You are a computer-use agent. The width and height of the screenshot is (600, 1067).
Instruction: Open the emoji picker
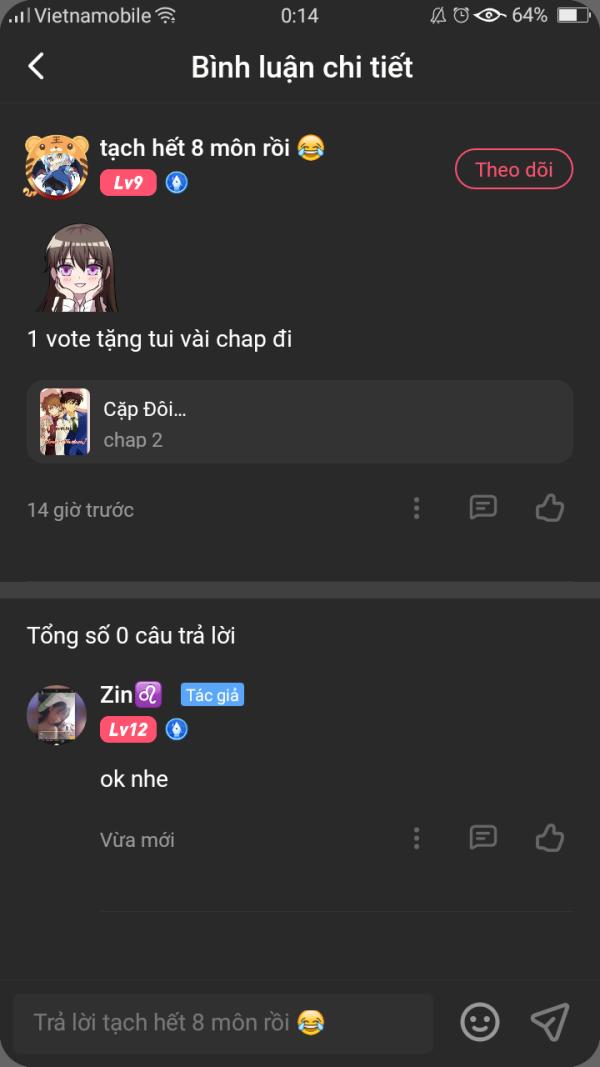click(480, 1022)
